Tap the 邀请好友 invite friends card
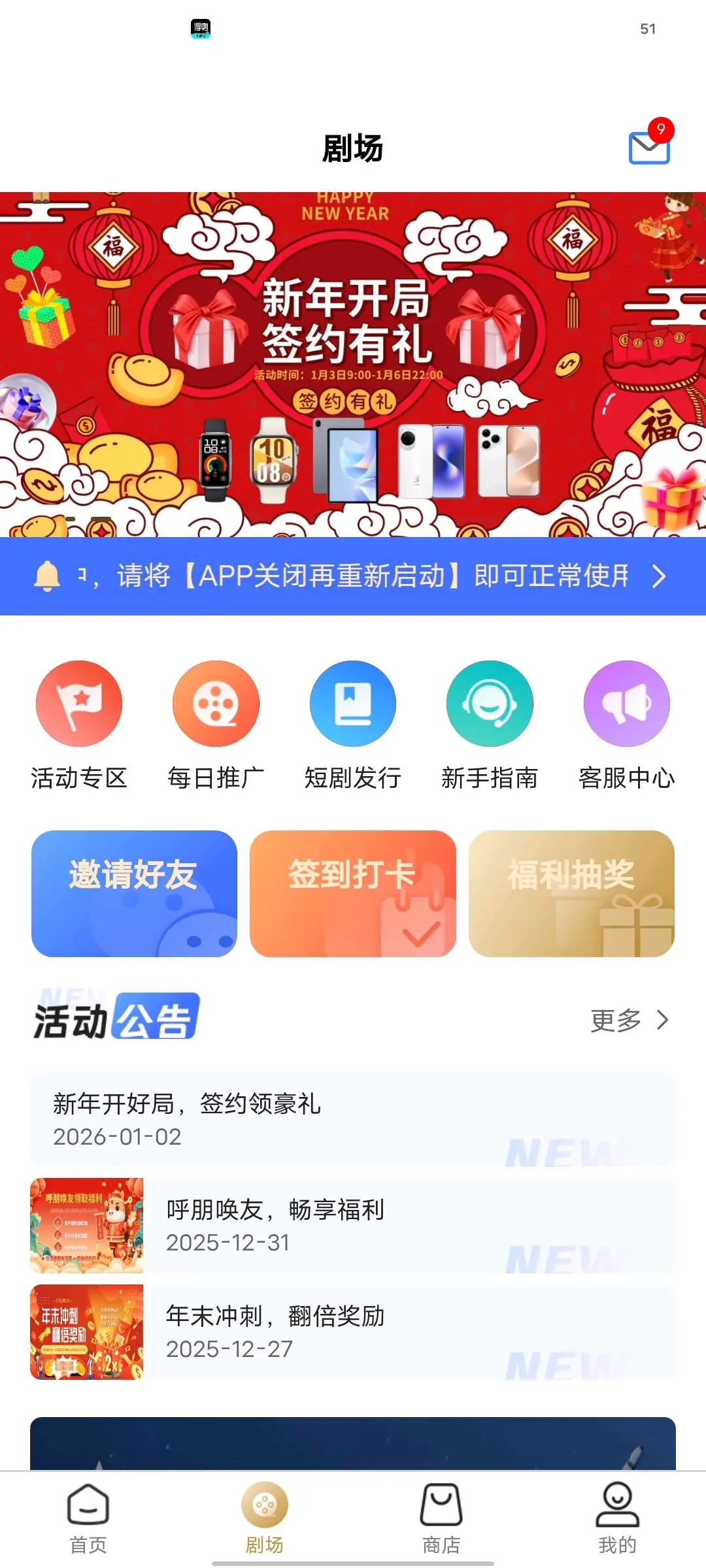706x1568 pixels. (x=133, y=895)
